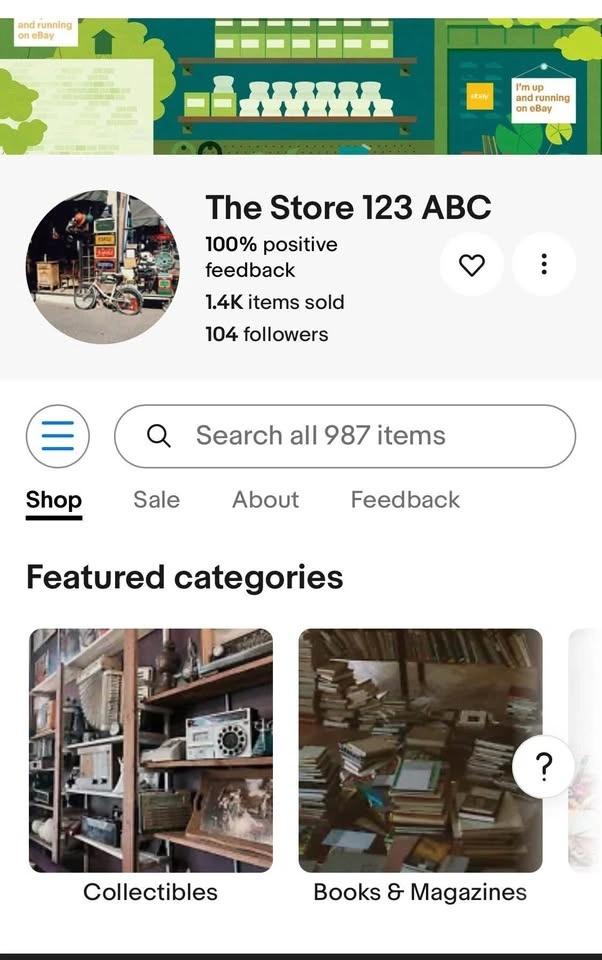Switch to the About tab
The height and width of the screenshot is (960, 602).
pyautogui.click(x=265, y=500)
